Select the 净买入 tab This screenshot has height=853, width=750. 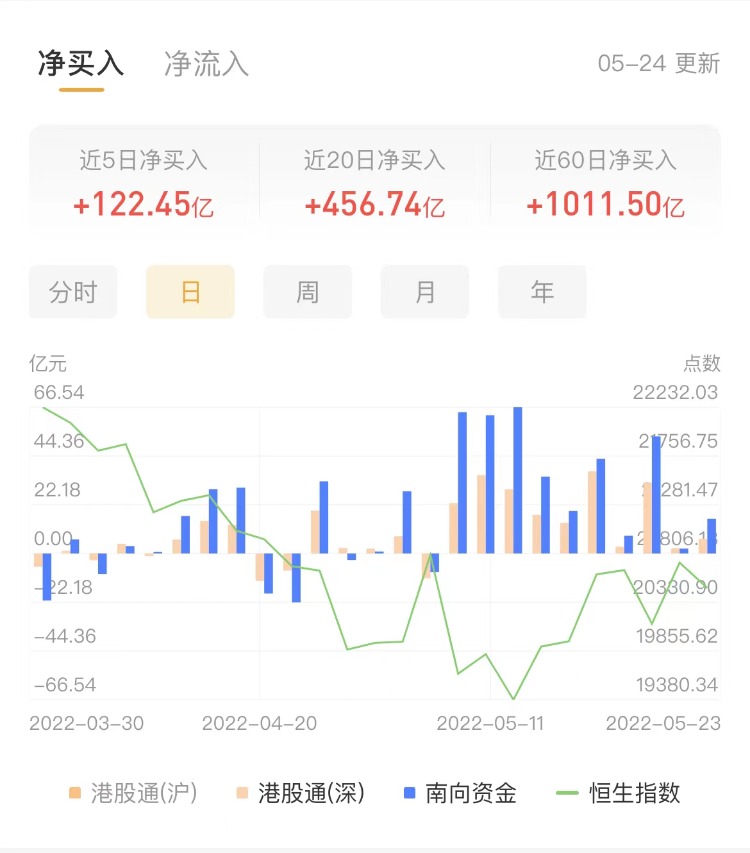click(x=81, y=64)
